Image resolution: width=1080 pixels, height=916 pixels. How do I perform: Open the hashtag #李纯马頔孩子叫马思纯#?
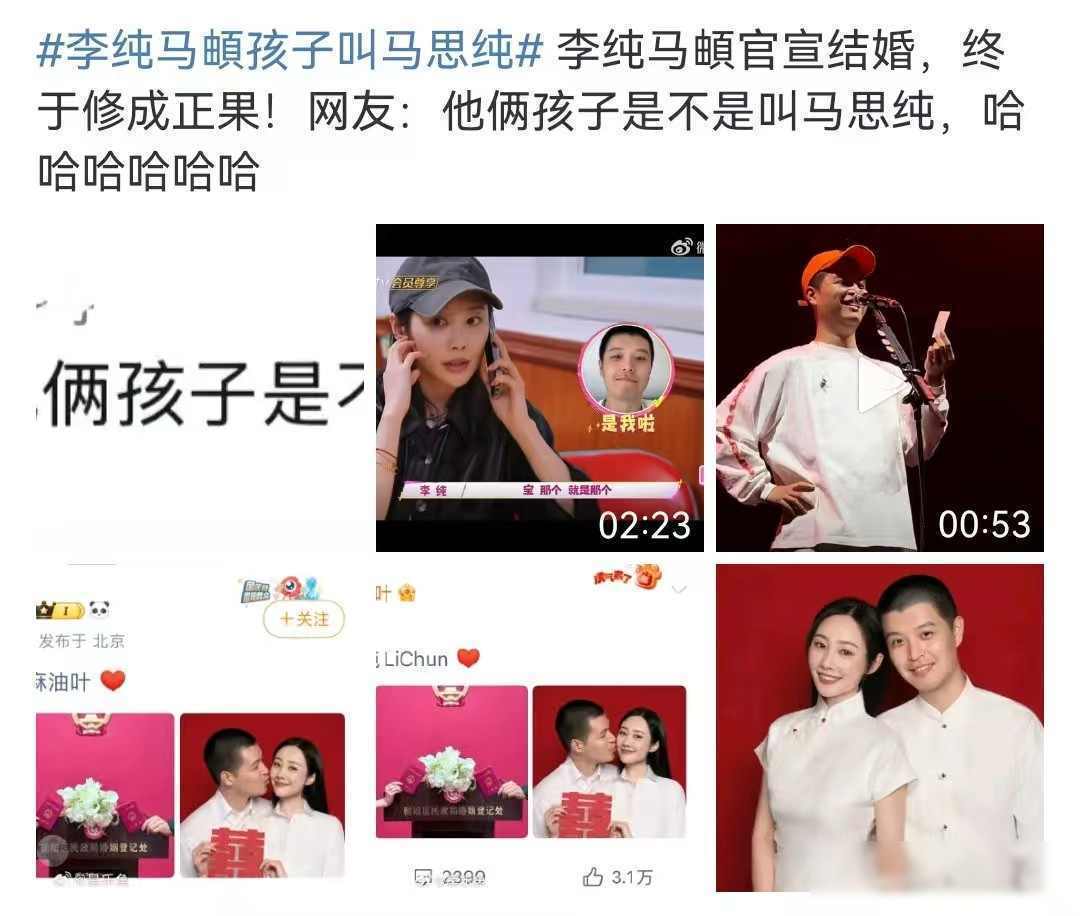coord(290,52)
